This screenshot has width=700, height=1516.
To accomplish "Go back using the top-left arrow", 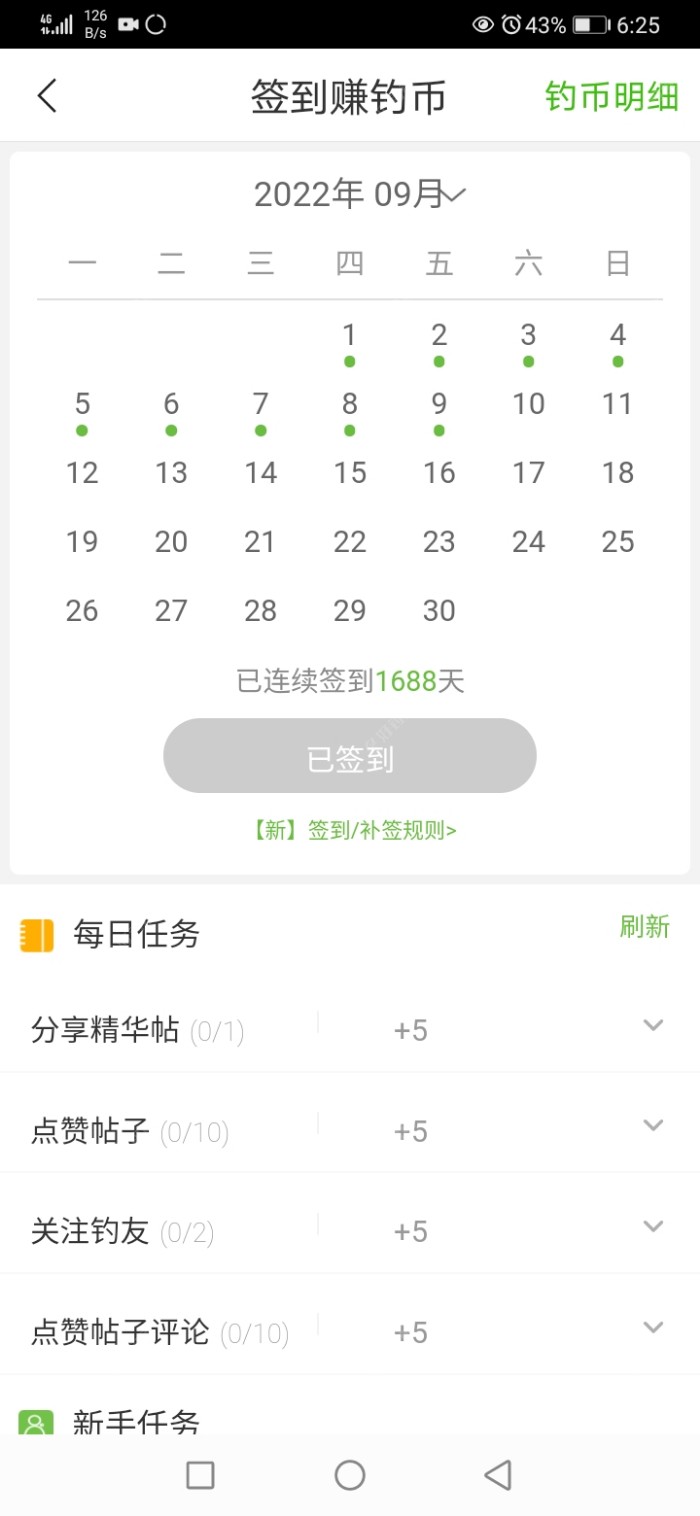I will 47,96.
